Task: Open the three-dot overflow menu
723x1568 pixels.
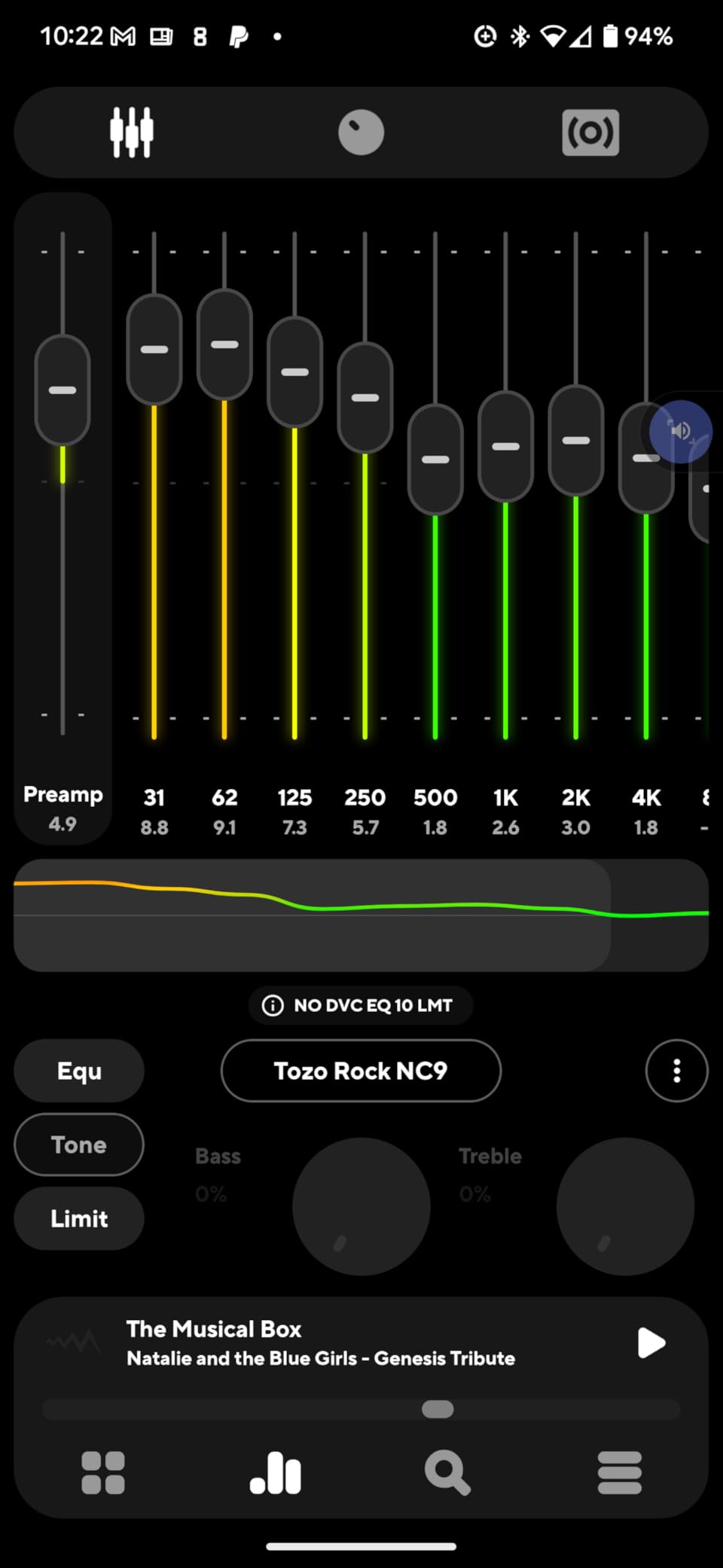Action: pyautogui.click(x=676, y=1071)
